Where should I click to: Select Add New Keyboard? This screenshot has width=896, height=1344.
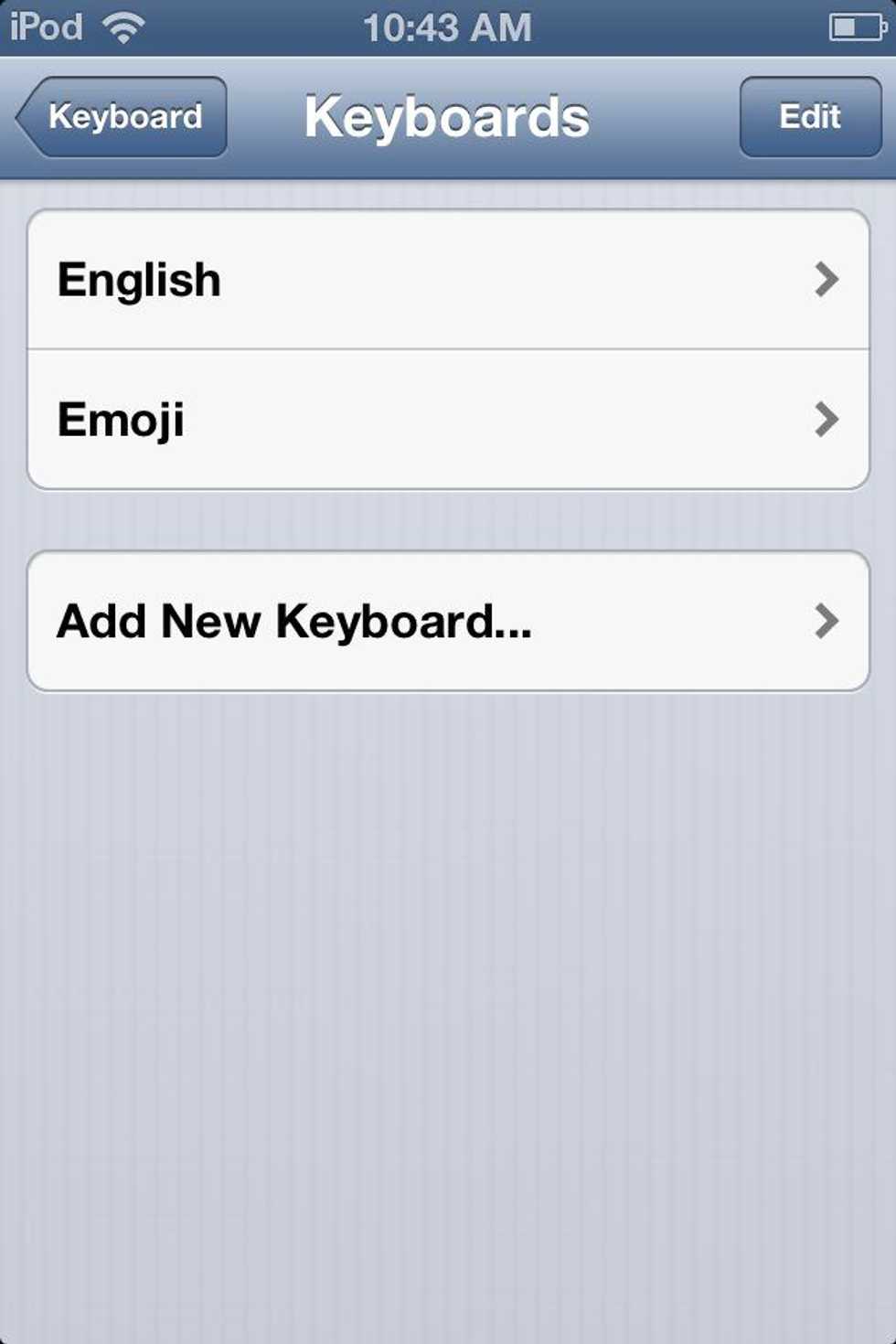point(448,622)
